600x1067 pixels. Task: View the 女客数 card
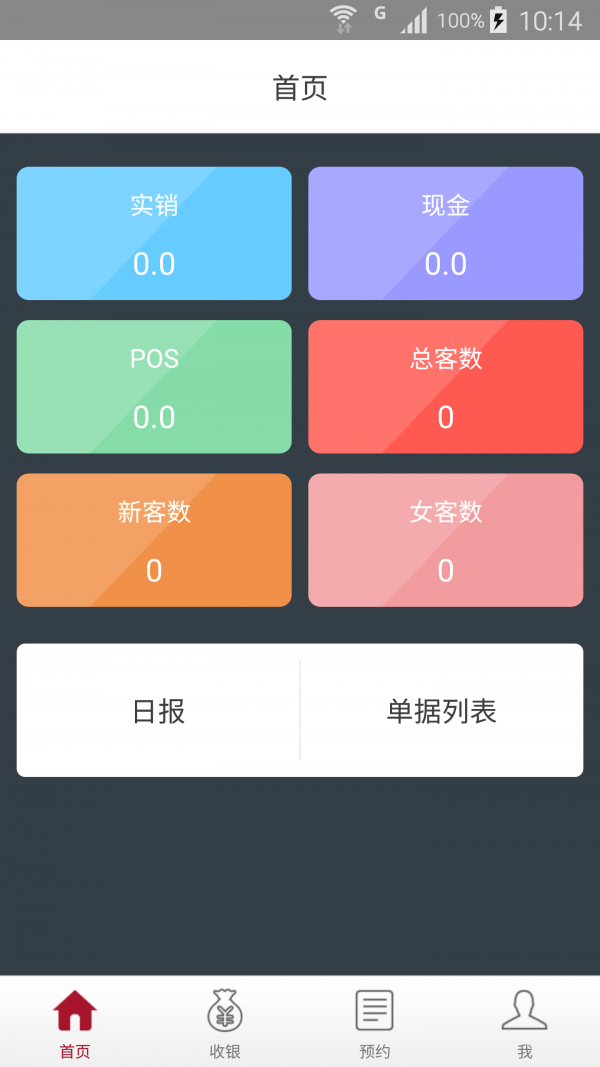coord(446,540)
